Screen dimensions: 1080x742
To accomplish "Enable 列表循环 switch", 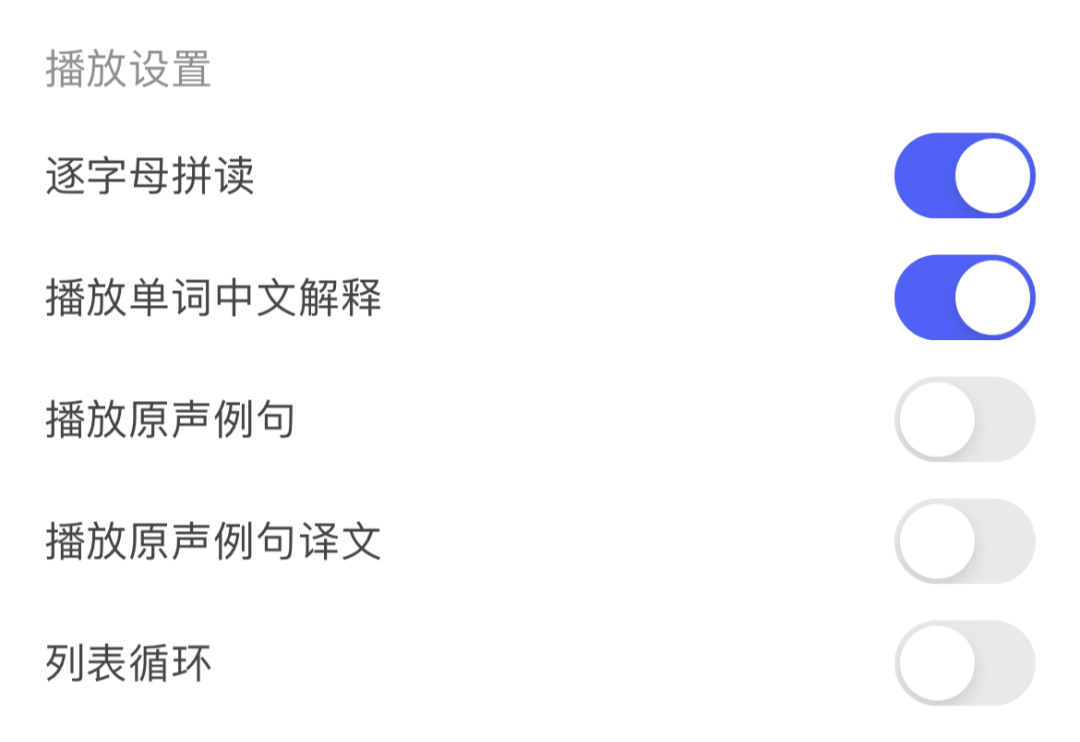I will 964,664.
